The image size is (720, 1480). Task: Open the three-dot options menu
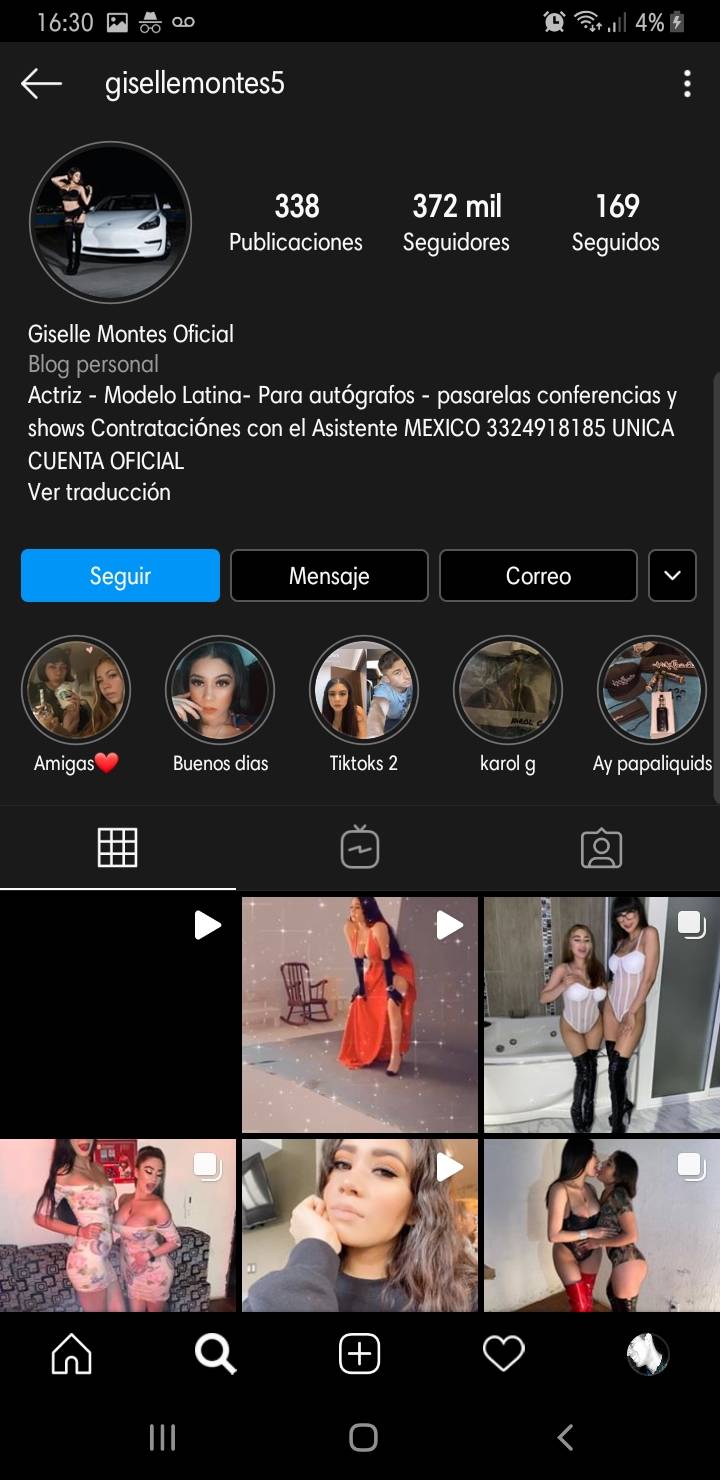click(687, 83)
